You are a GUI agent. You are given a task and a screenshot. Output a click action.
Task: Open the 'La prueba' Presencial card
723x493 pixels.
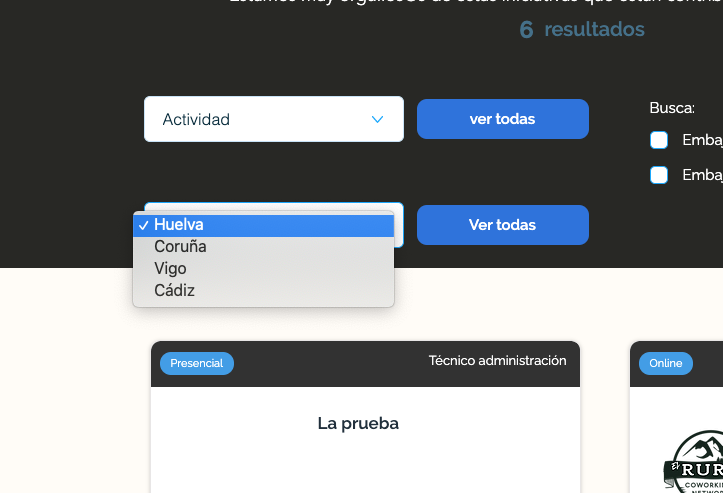pyautogui.click(x=358, y=423)
